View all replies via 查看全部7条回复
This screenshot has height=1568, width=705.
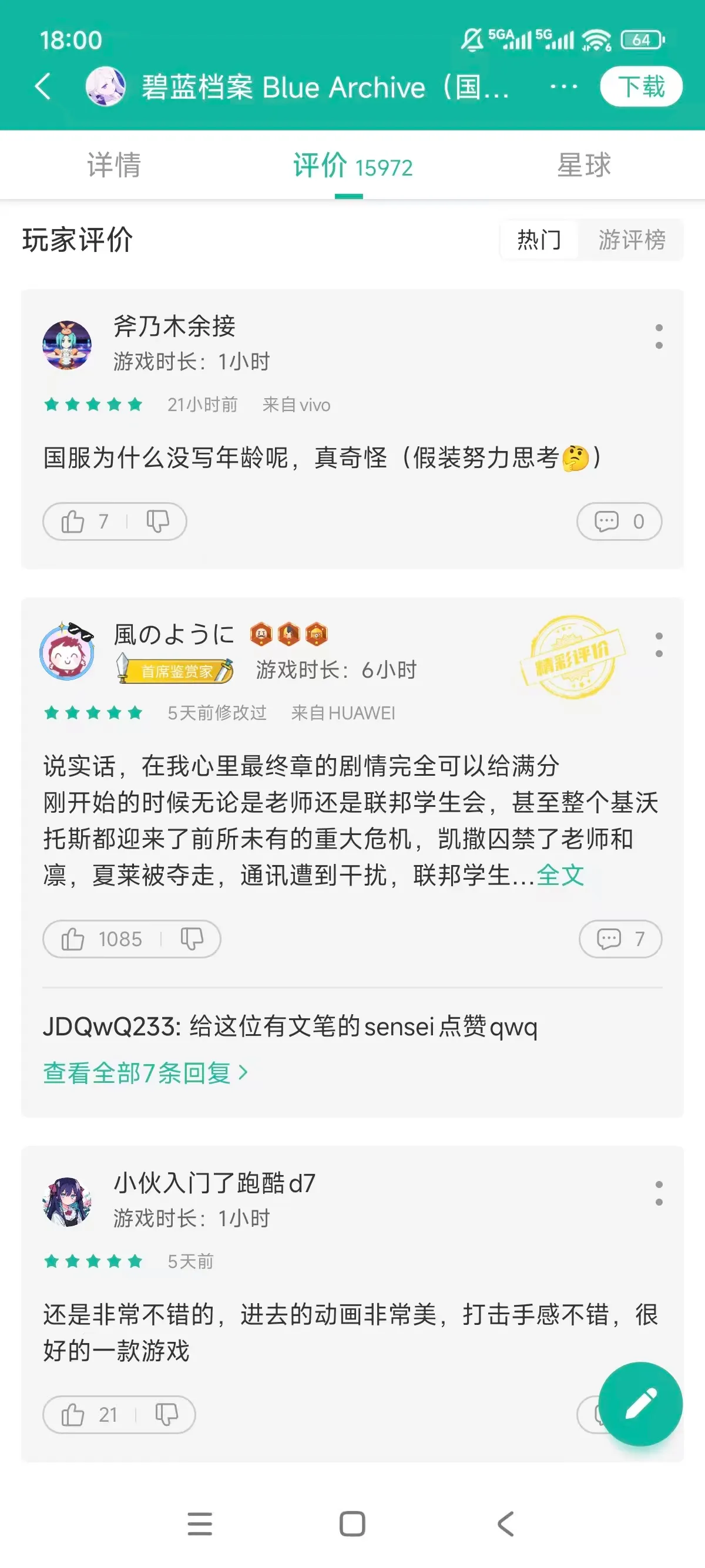pos(145,1072)
